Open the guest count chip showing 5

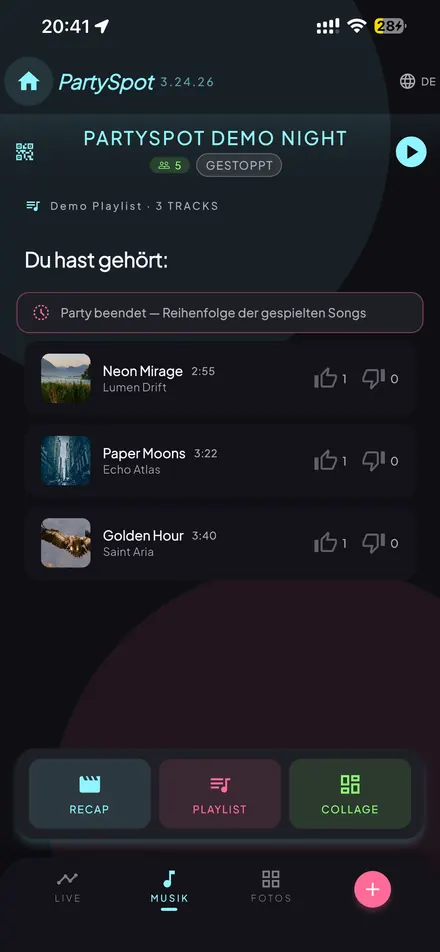[170, 165]
